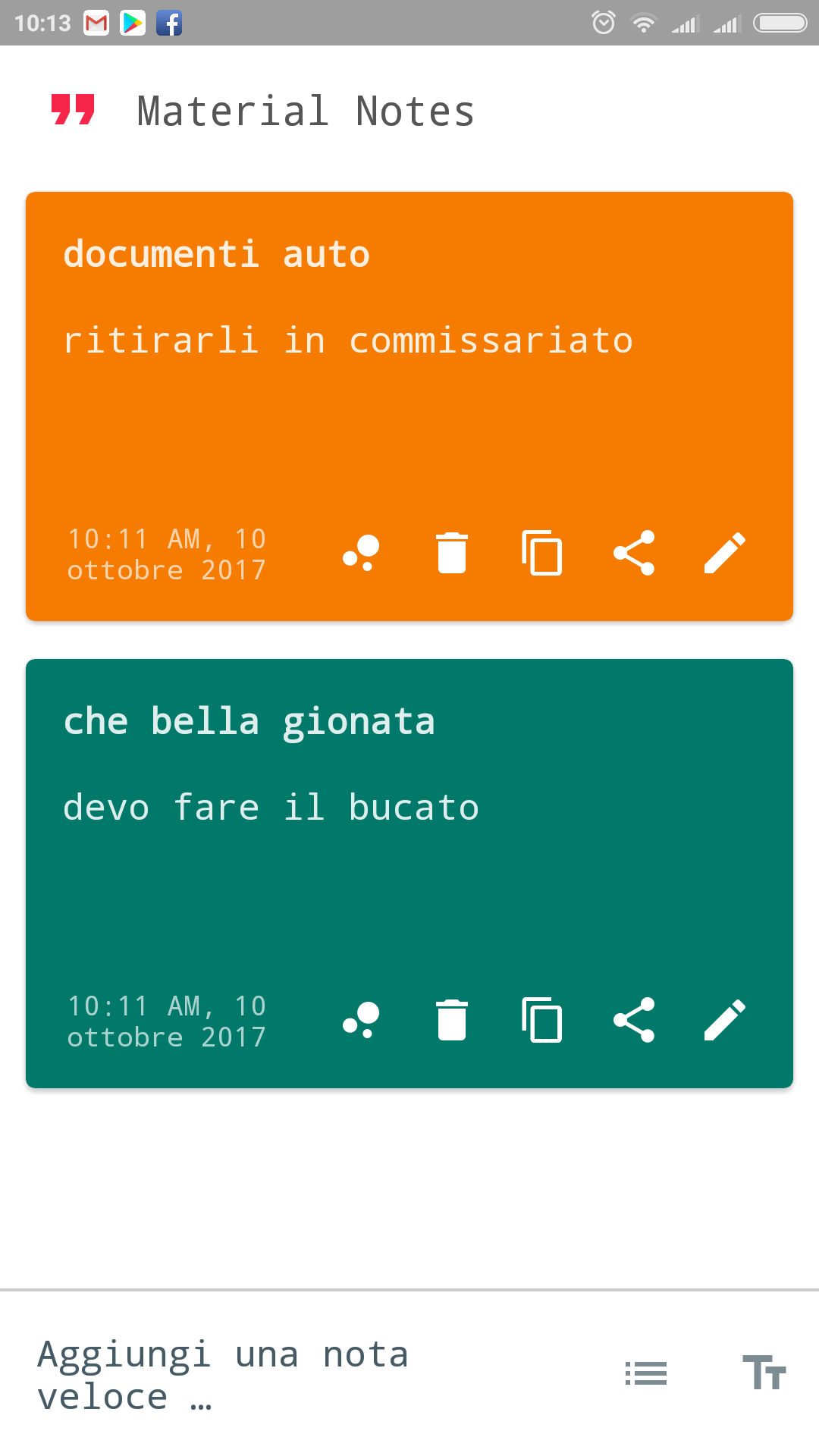Edit the 'che bella gionata' note
Image resolution: width=819 pixels, height=1456 pixels.
pos(725,1020)
